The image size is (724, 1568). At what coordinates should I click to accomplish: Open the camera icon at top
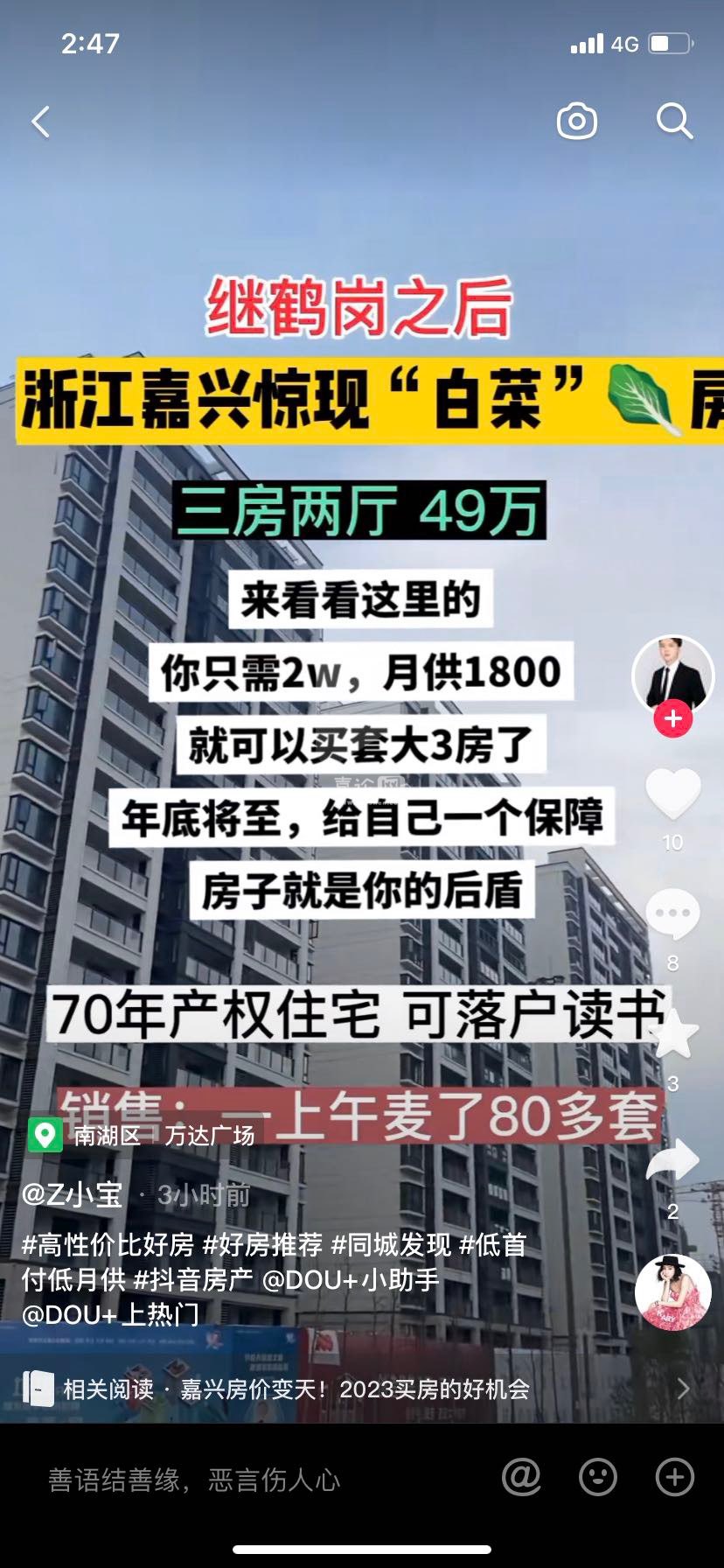577,122
